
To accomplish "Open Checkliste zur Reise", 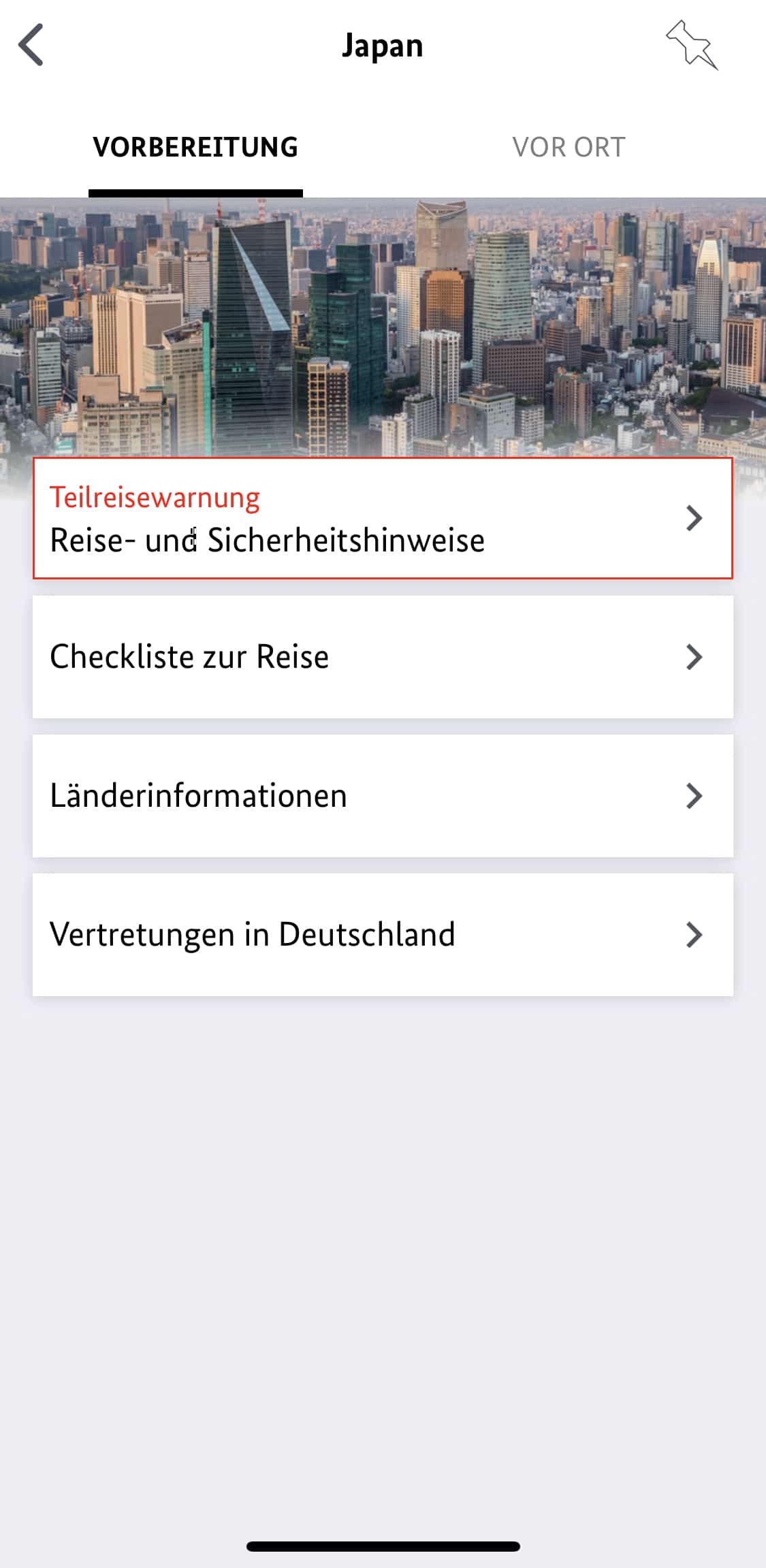I will pos(383,657).
